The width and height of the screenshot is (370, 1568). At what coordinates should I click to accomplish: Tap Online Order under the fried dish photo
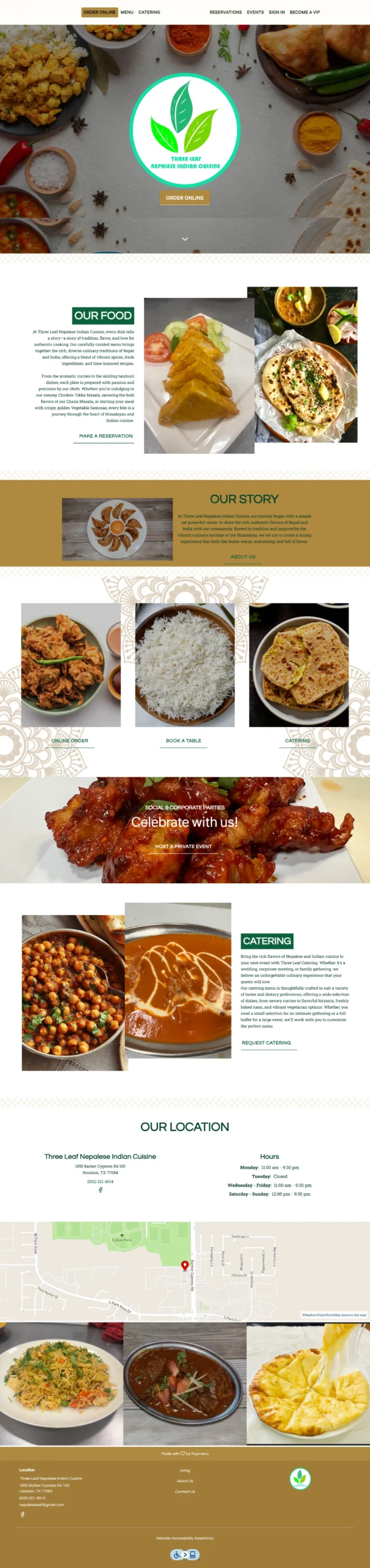70,741
